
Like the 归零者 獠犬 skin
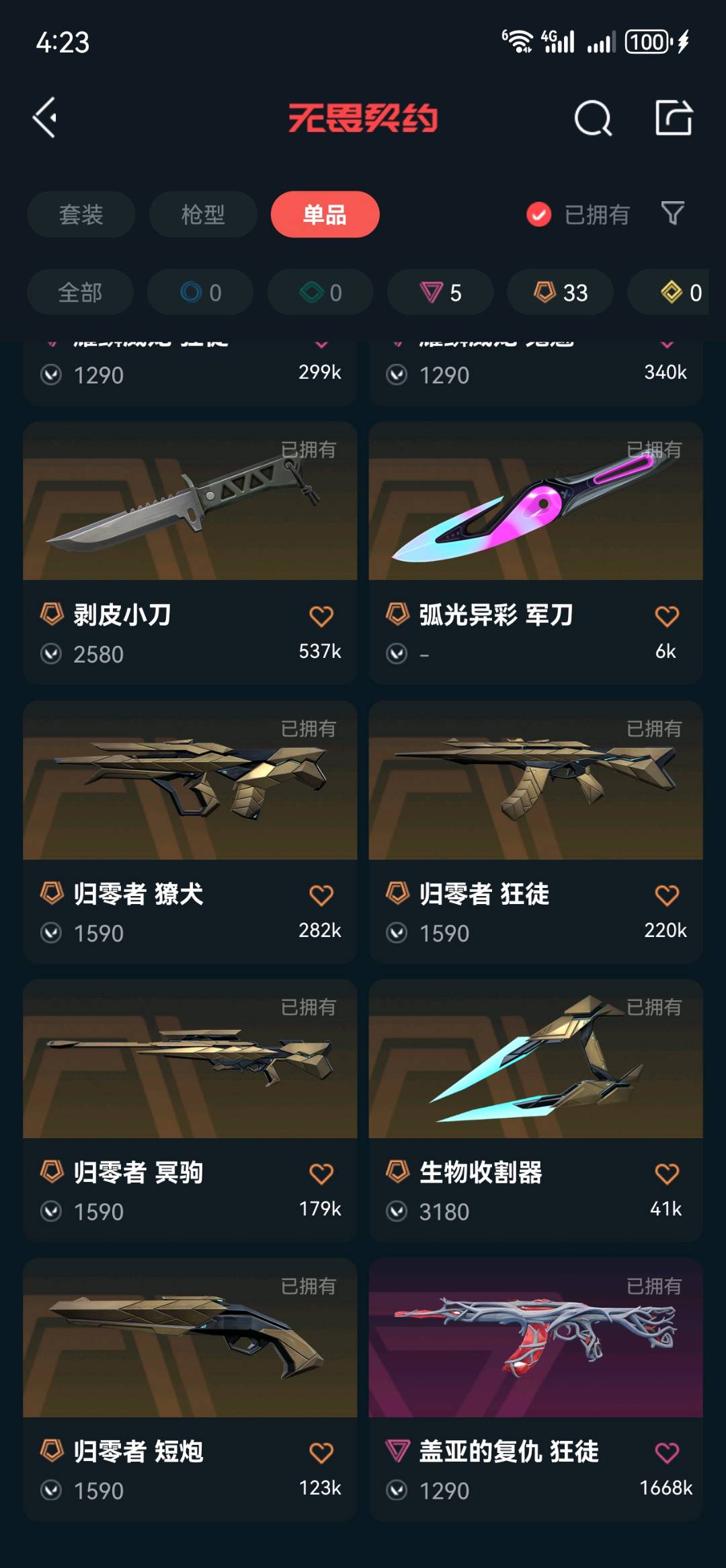[321, 895]
